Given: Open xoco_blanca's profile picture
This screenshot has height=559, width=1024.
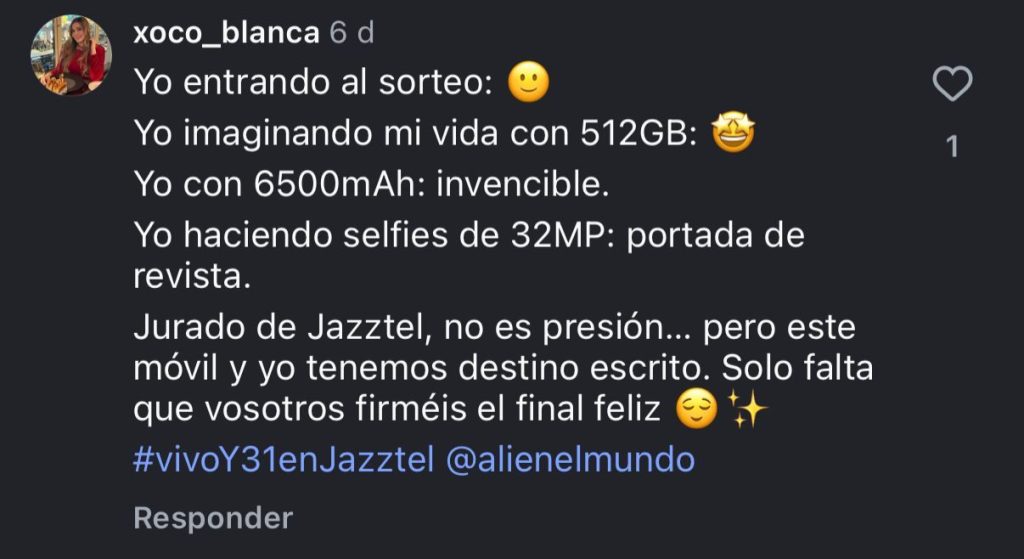Looking at the screenshot, I should (71, 55).
